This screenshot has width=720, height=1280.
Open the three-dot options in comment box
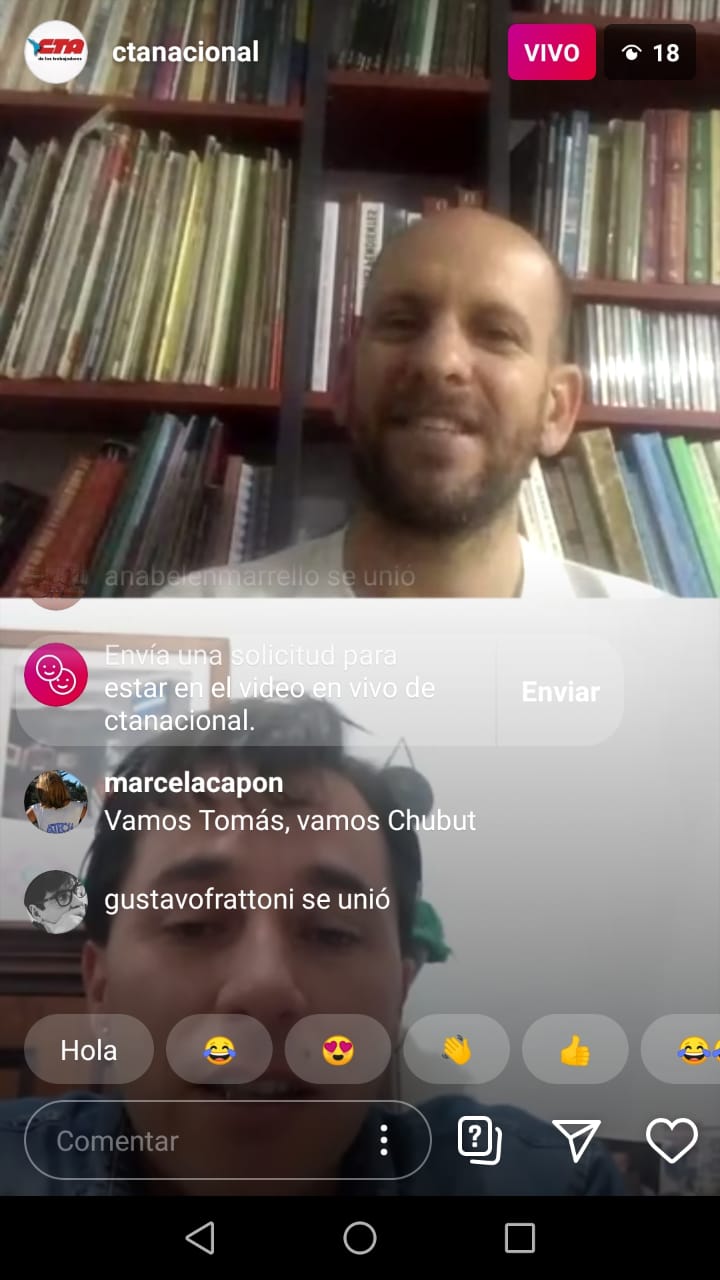point(384,1140)
